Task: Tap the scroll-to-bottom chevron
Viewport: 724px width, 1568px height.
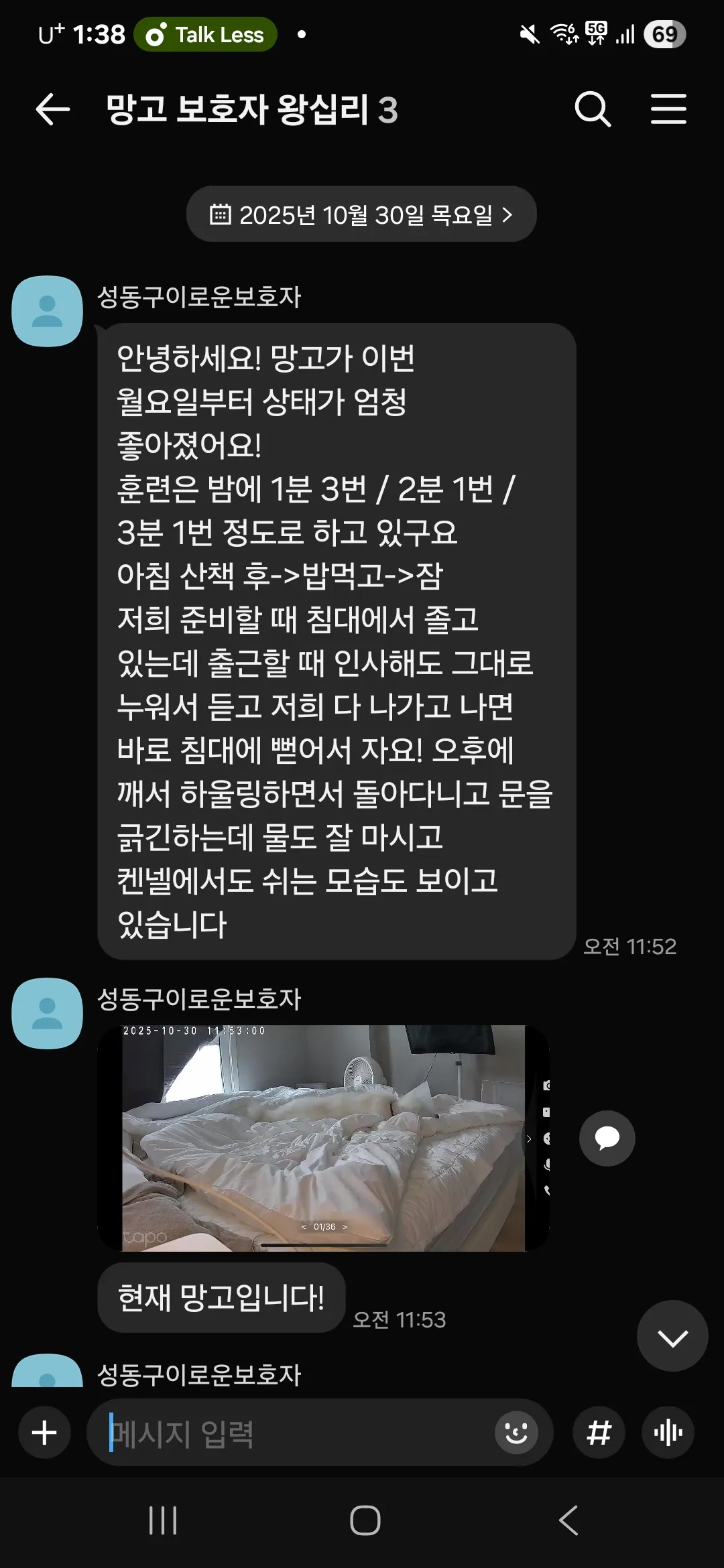Action: (672, 1335)
